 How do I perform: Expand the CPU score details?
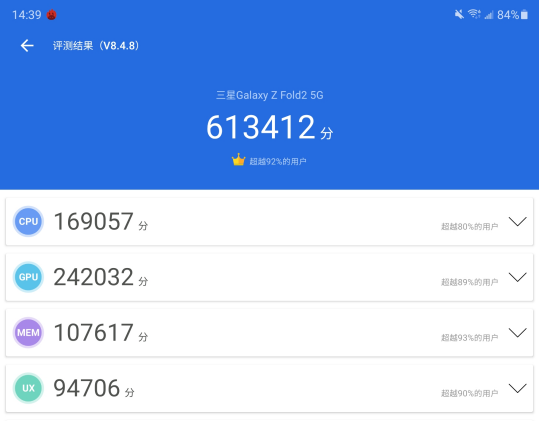pyautogui.click(x=517, y=222)
